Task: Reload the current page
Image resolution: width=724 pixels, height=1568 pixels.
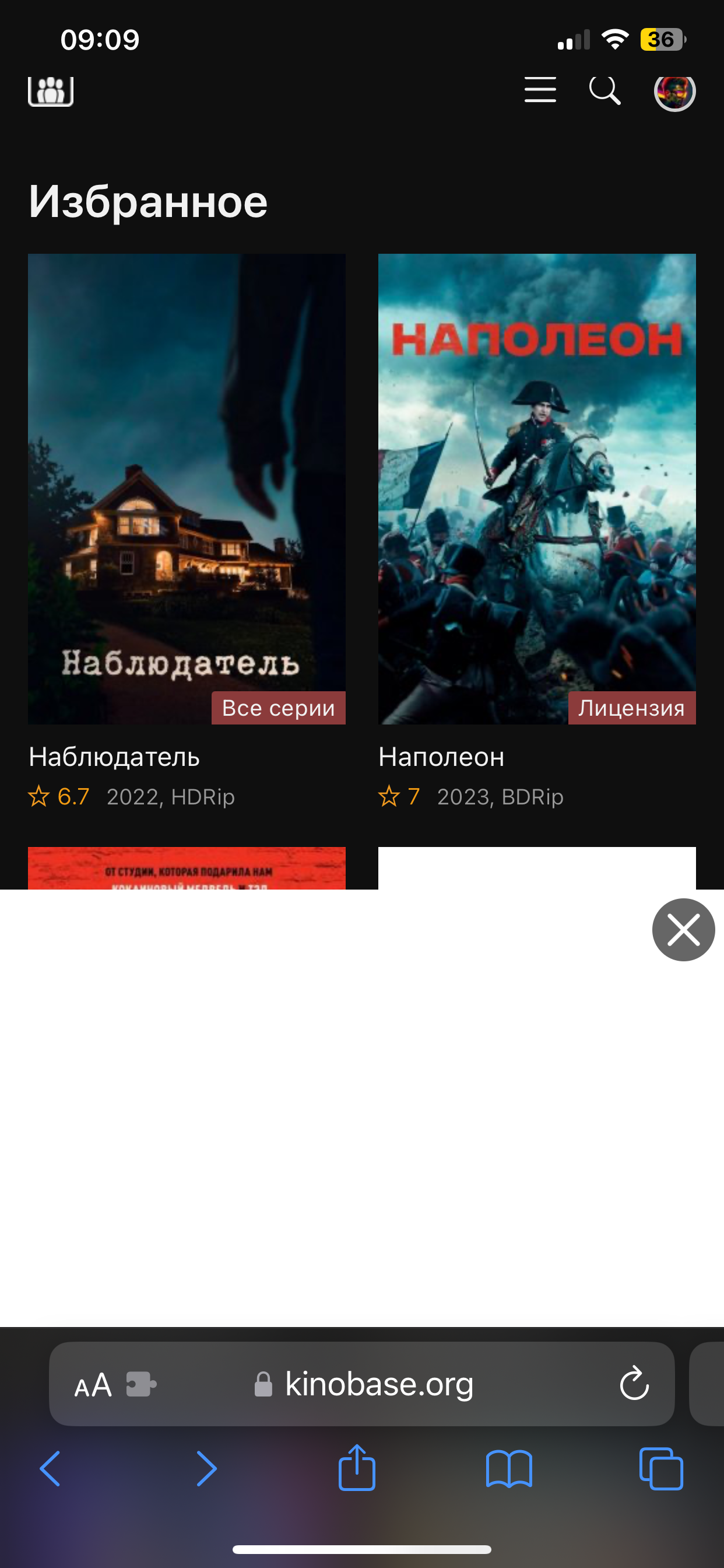Action: [x=634, y=1385]
